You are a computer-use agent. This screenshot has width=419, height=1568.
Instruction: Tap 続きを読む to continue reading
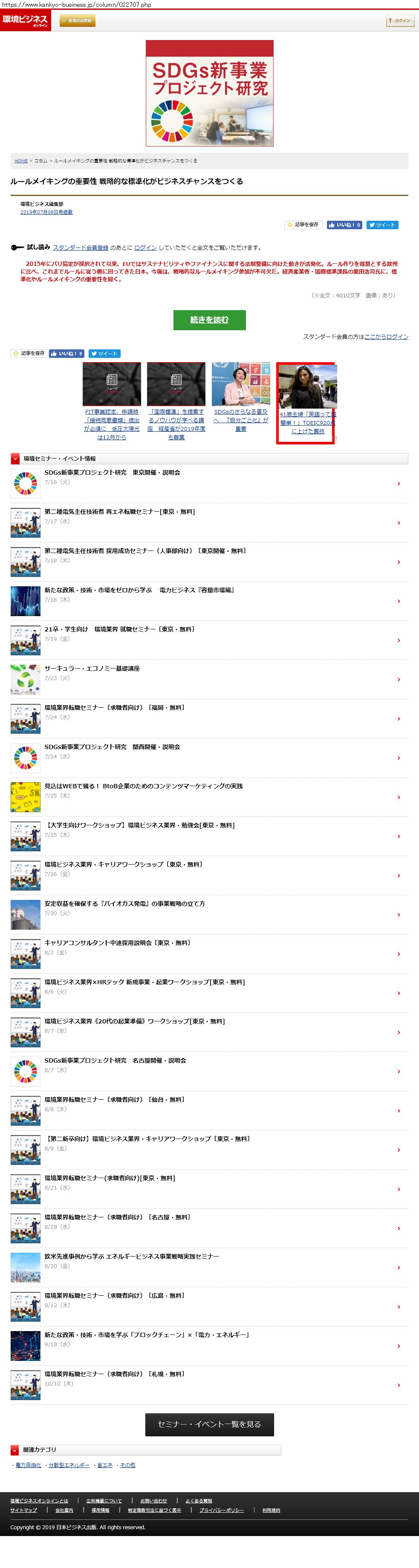(209, 320)
